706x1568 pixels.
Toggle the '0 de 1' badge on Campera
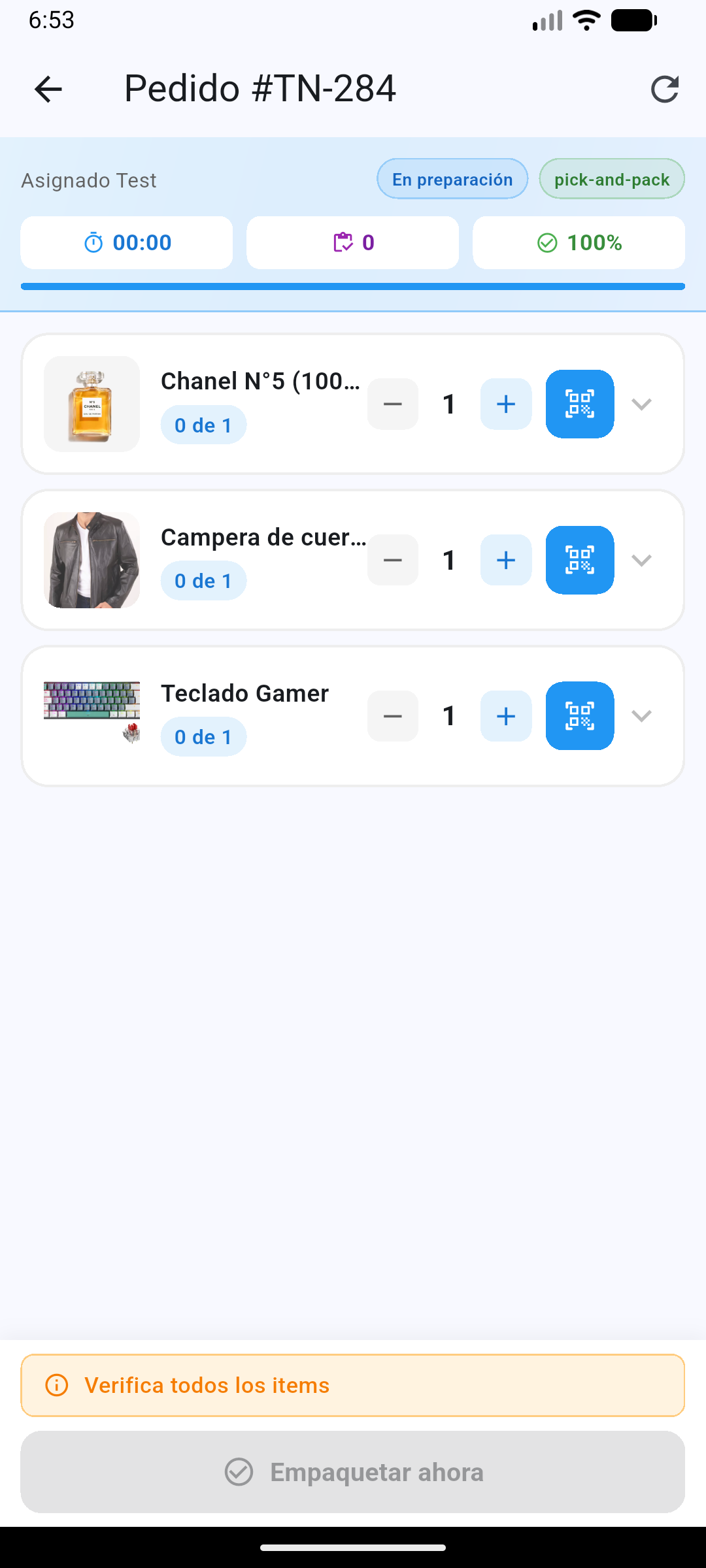click(203, 580)
